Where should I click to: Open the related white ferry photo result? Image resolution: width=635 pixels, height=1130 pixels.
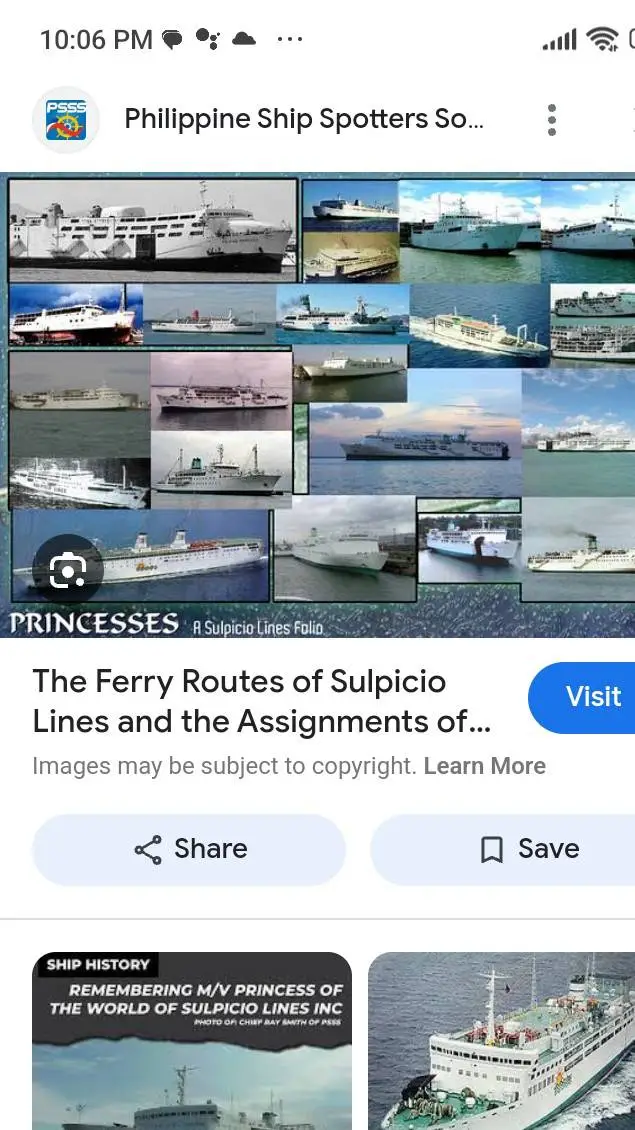tap(501, 1040)
